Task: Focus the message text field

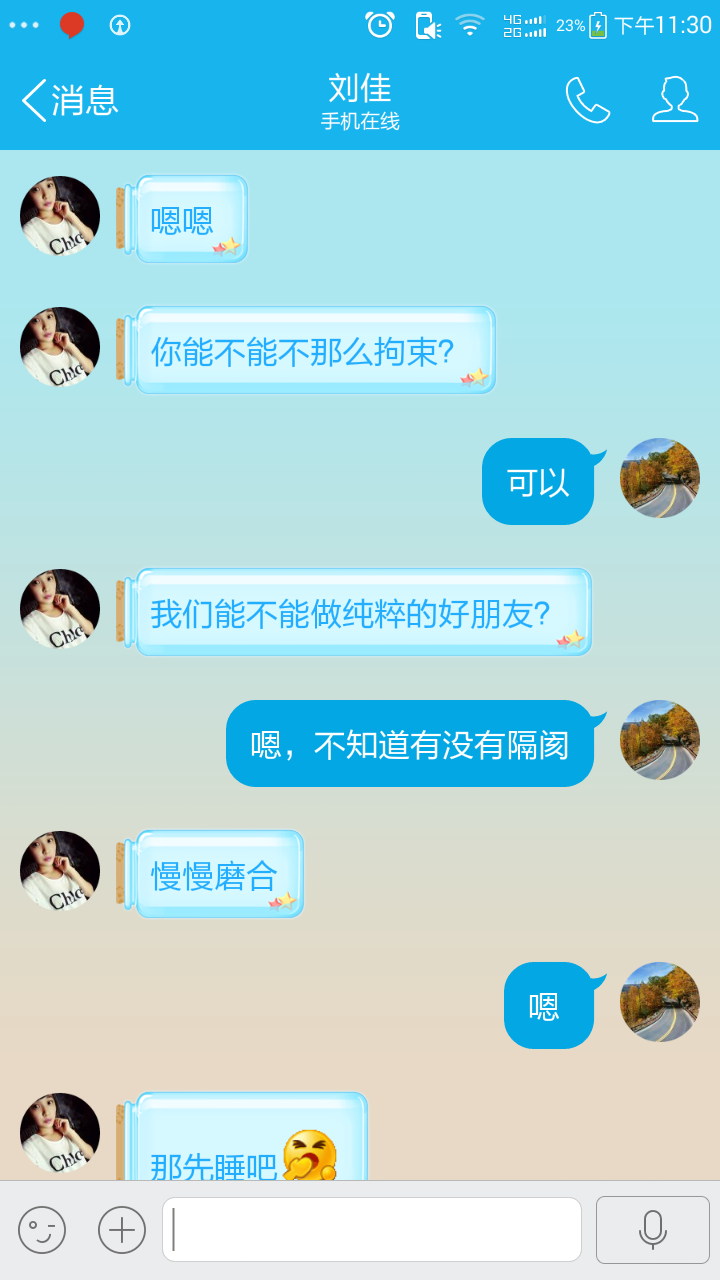Action: click(372, 1230)
